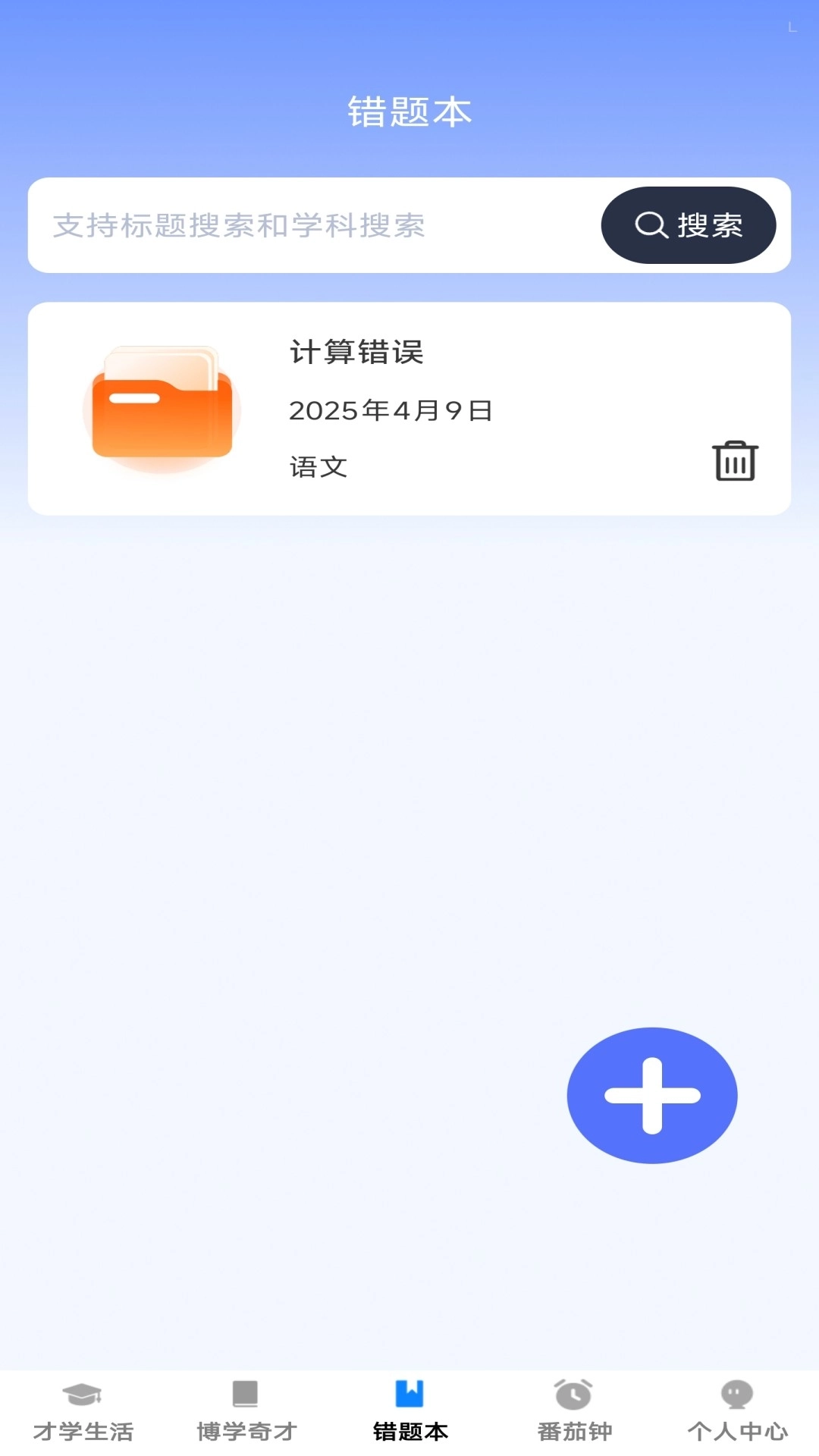This screenshot has width=819, height=1456.
Task: Tap the alarm clock icon for 番茄钟
Action: 571,1394
